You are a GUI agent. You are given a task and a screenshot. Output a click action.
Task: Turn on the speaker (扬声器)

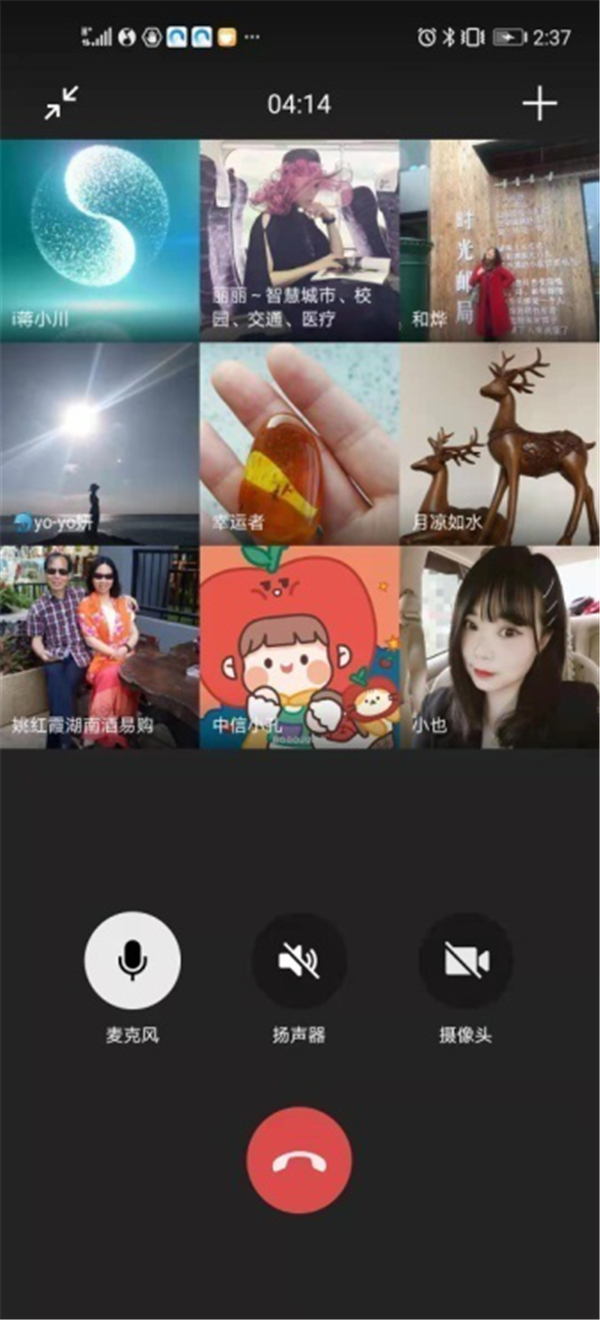(299, 961)
